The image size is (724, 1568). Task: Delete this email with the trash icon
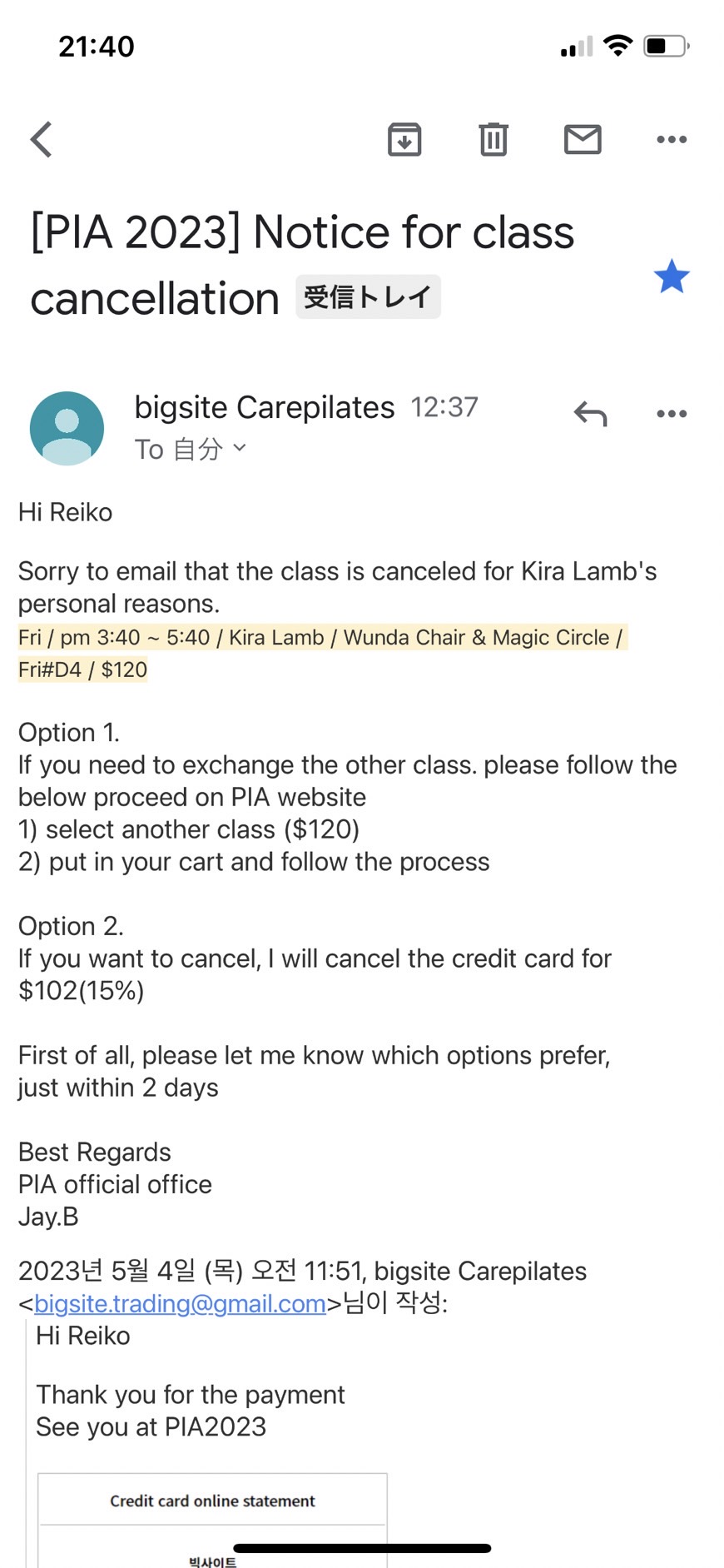point(493,139)
